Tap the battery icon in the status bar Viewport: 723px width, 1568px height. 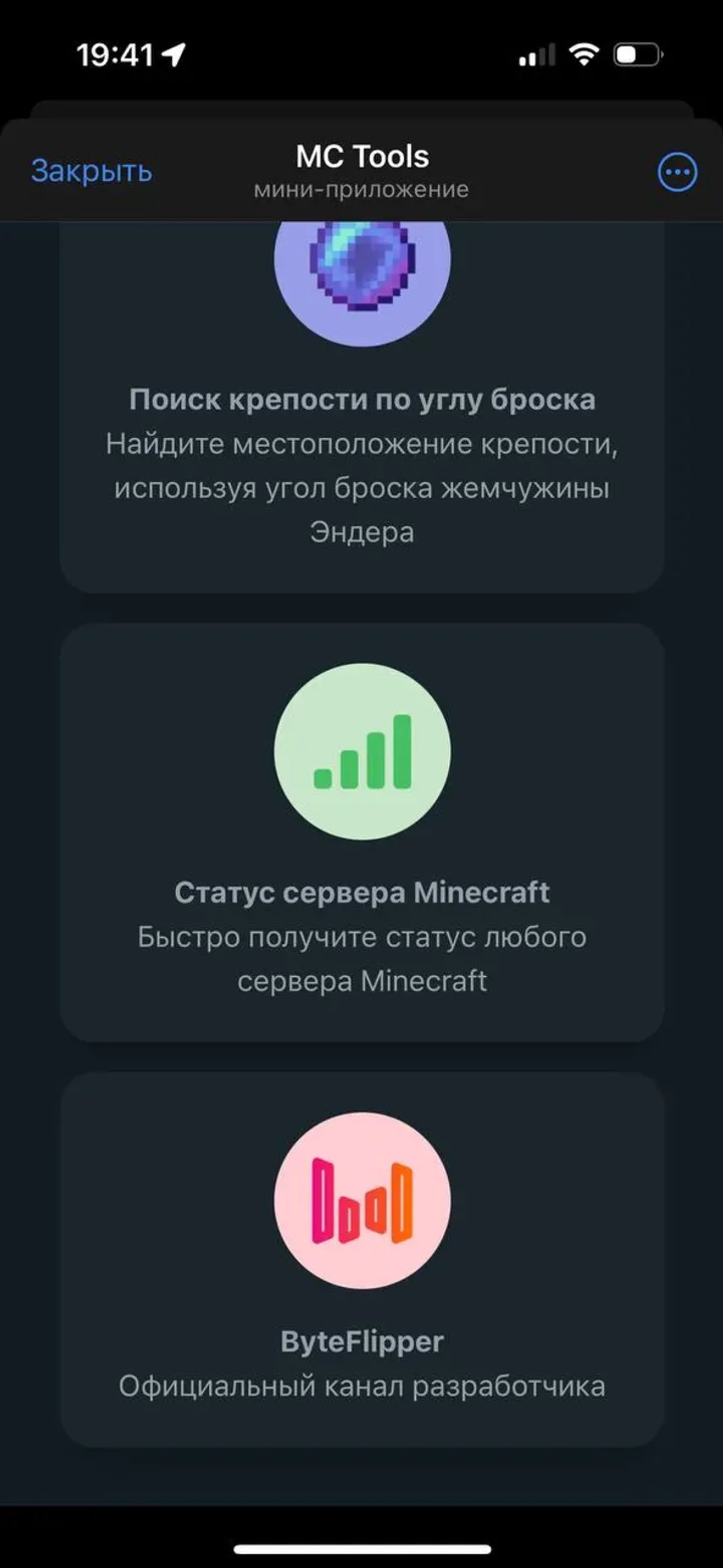[634, 54]
